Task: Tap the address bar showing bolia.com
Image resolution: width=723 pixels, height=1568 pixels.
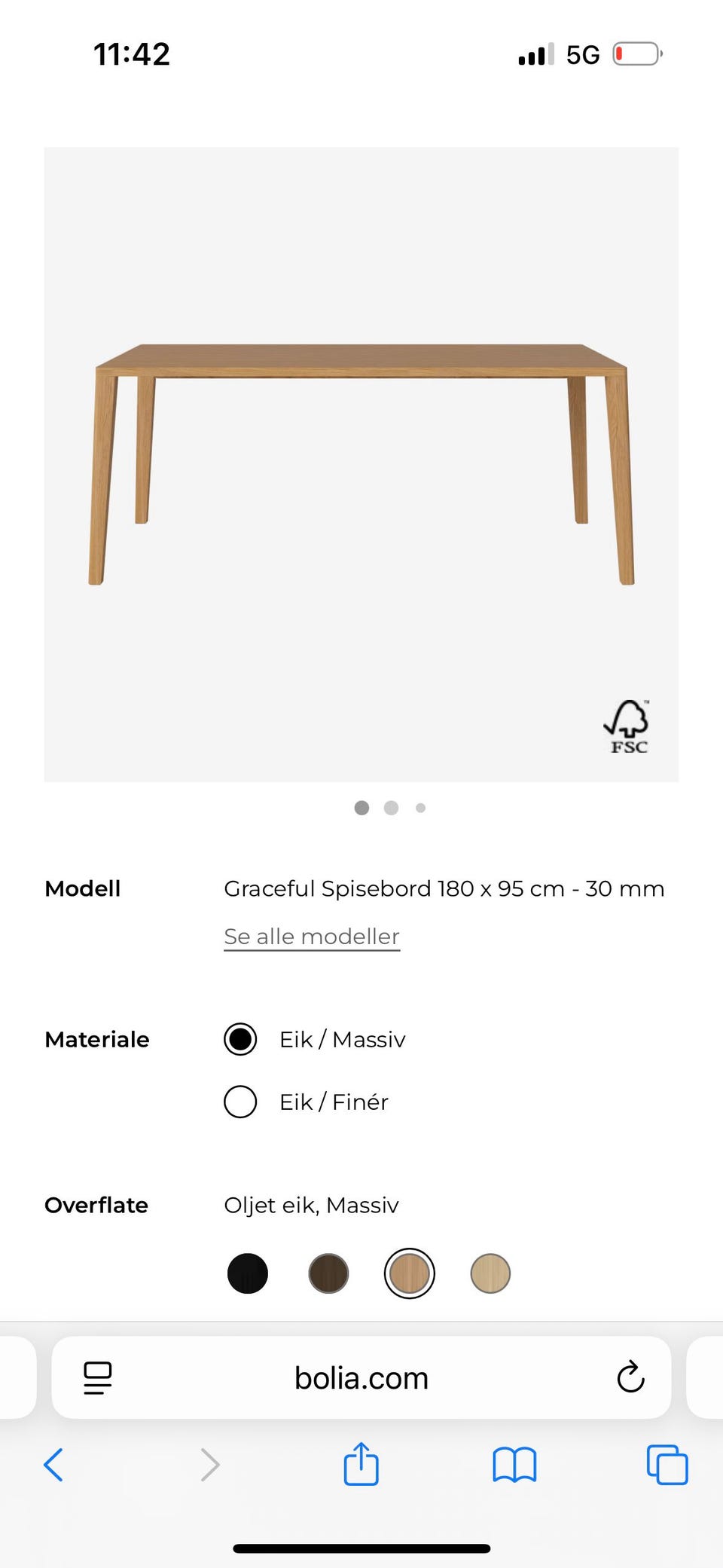Action: (360, 1378)
